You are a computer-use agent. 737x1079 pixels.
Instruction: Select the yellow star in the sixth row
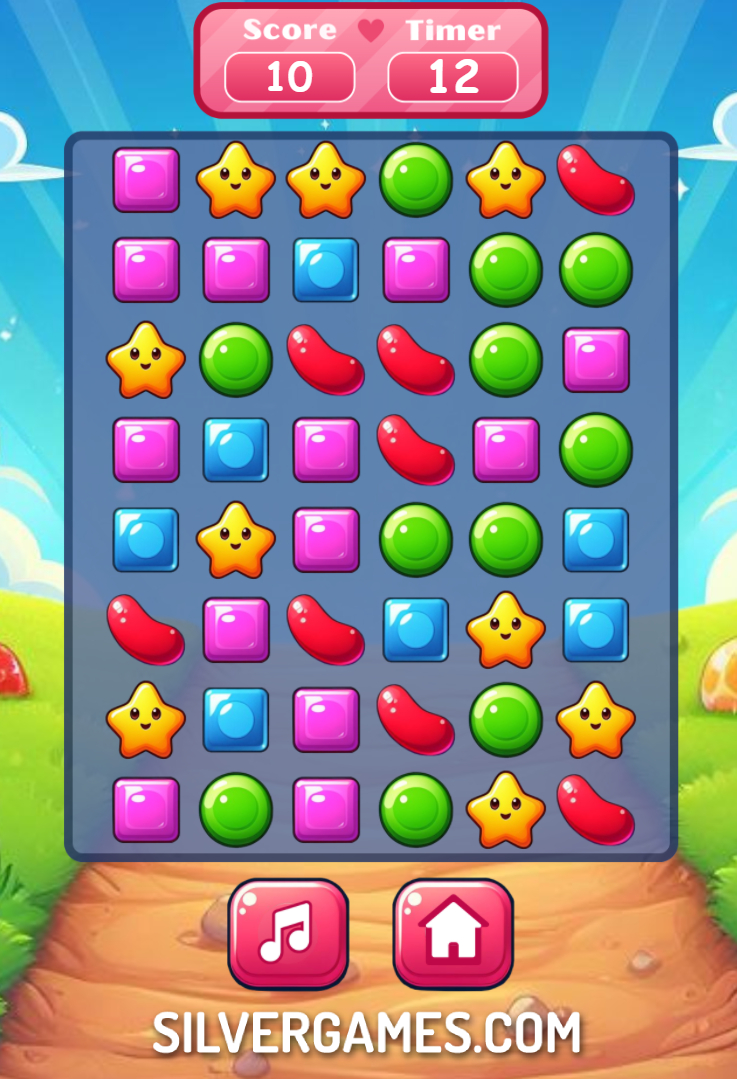coord(506,630)
